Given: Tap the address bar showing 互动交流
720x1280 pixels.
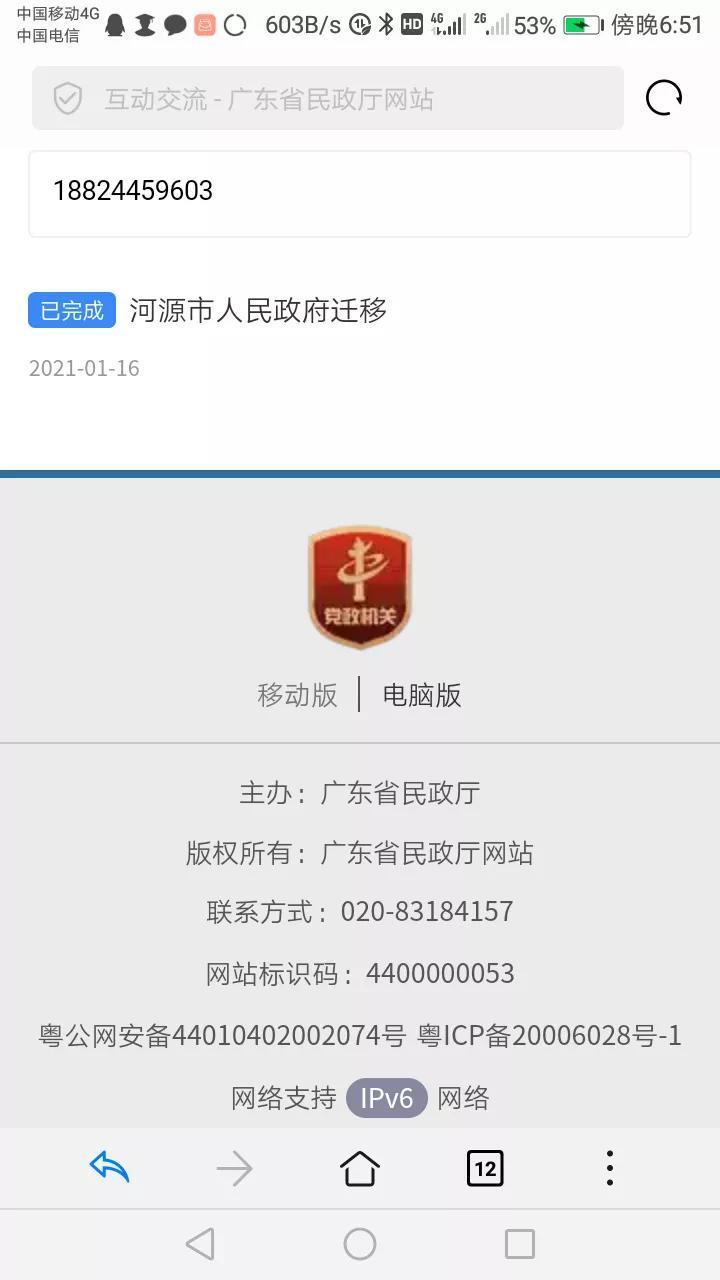Looking at the screenshot, I should [x=328, y=98].
